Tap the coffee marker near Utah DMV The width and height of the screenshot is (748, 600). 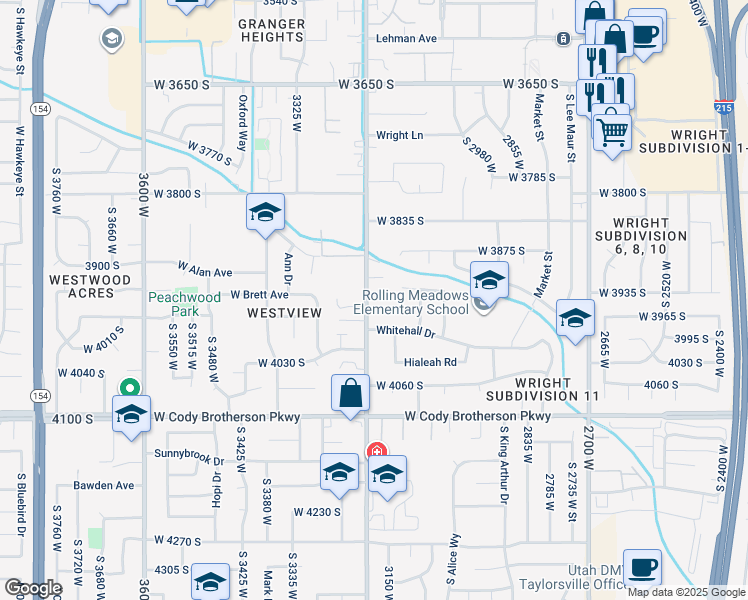[x=642, y=567]
